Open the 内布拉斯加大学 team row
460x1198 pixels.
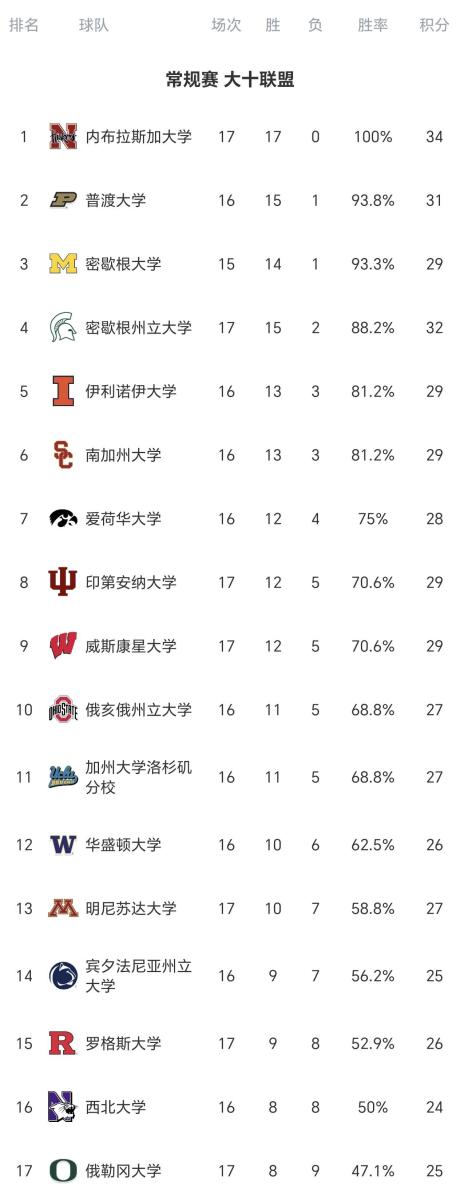[230, 137]
